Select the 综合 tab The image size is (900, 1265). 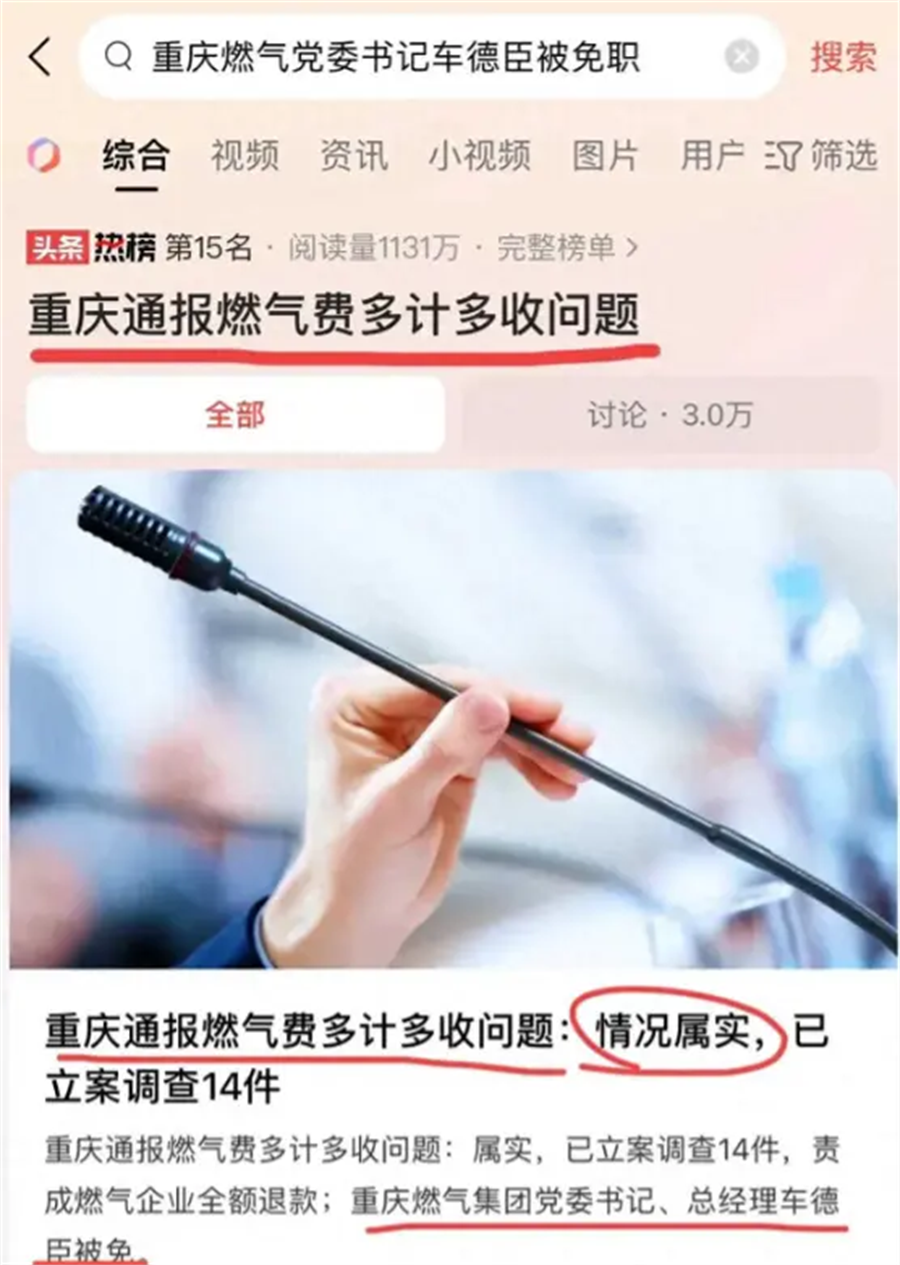(135, 156)
